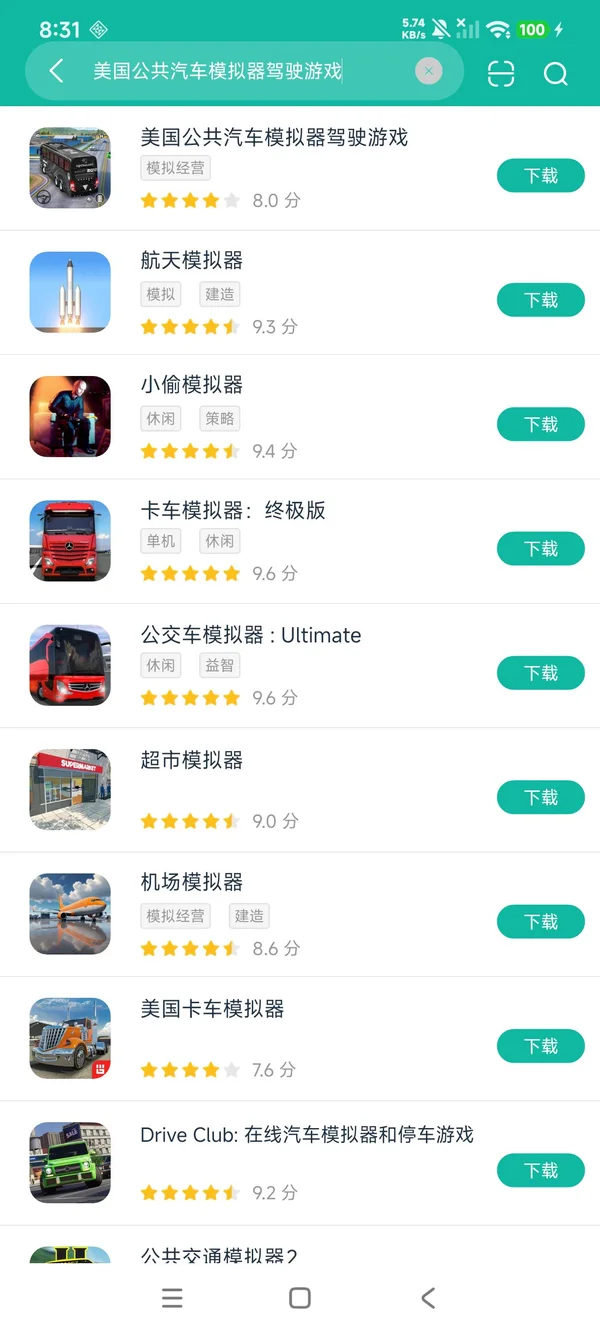This screenshot has height=1333, width=600.
Task: Open the recent apps menu
Action: [172, 1298]
